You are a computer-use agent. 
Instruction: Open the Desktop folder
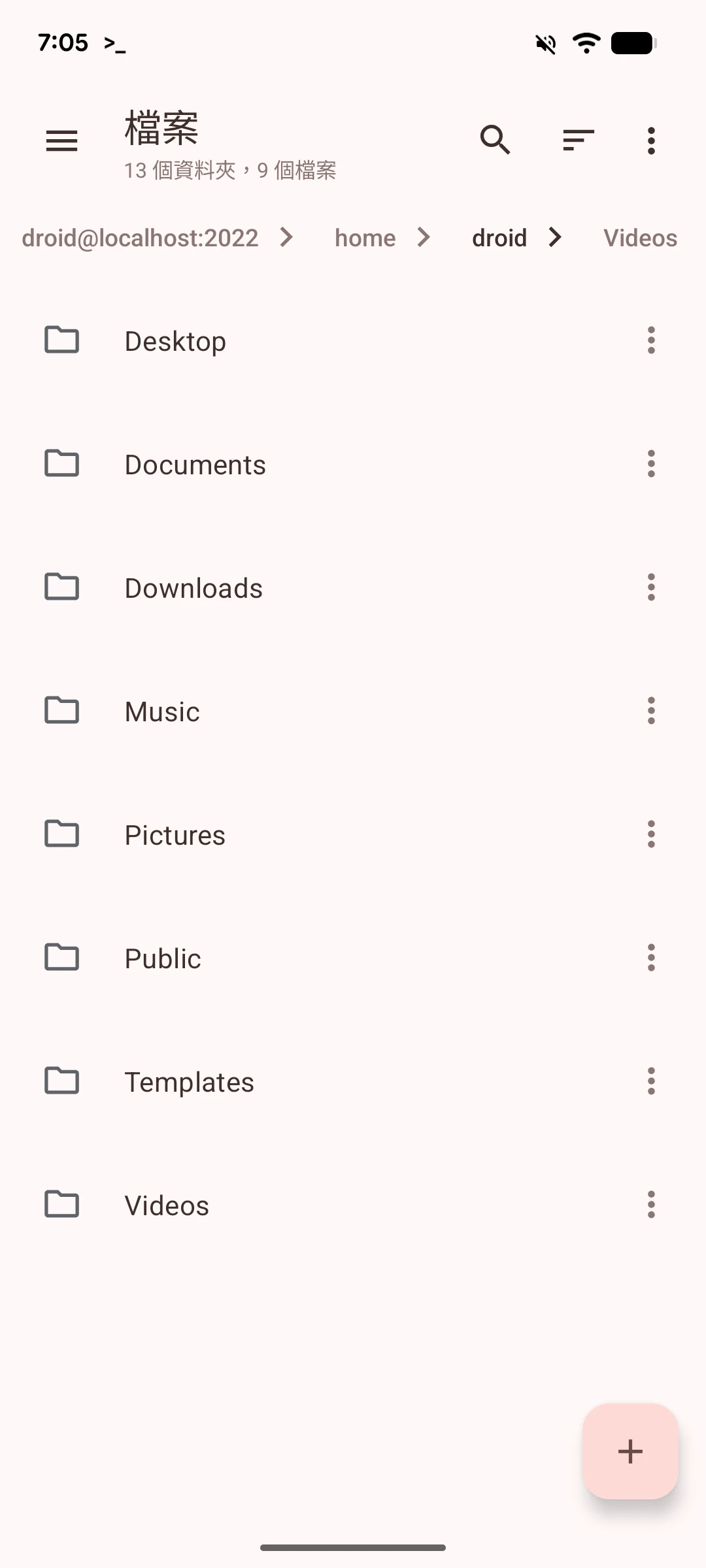click(x=175, y=341)
